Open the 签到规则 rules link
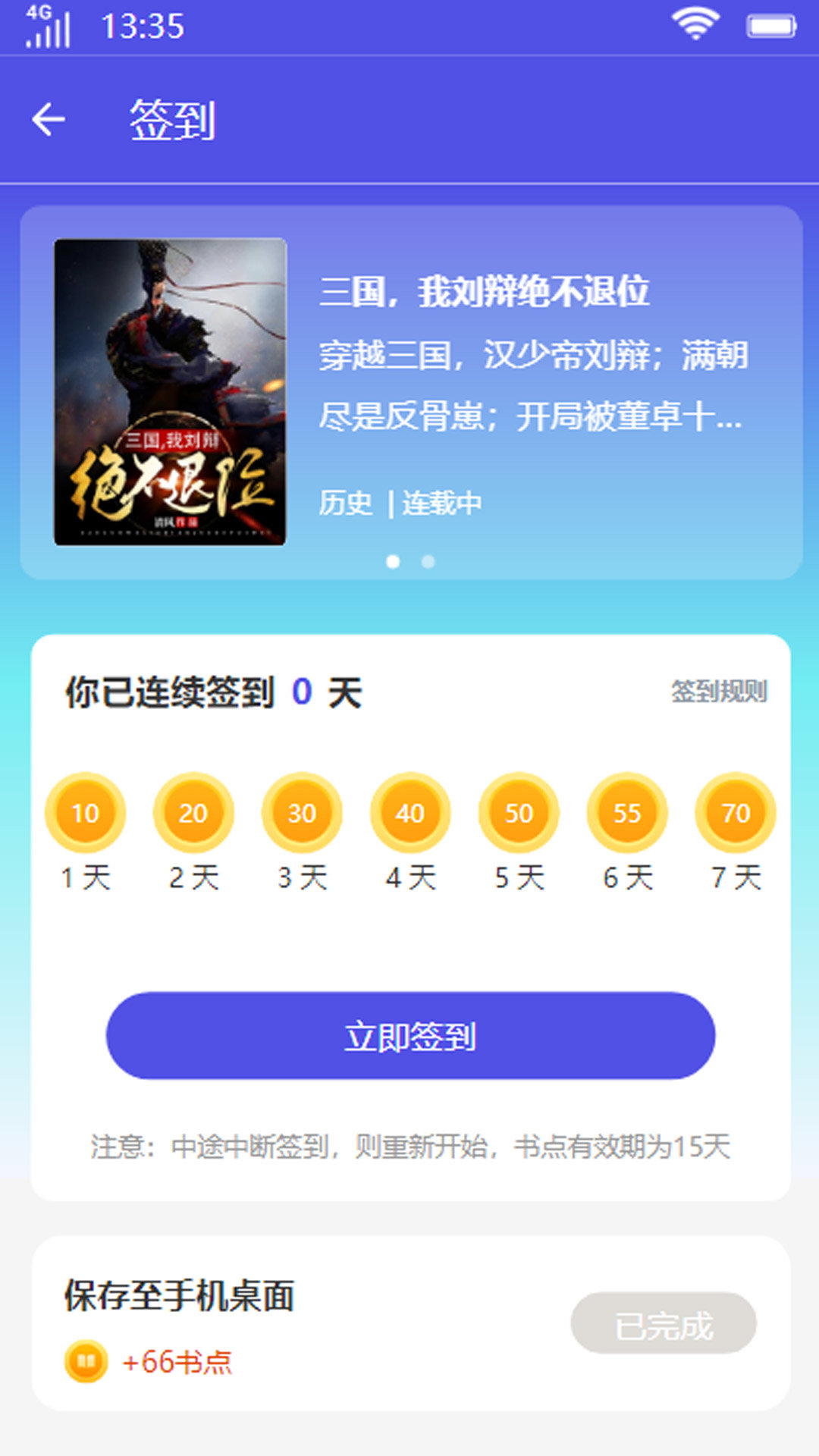The height and width of the screenshot is (1456, 819). pos(719,691)
